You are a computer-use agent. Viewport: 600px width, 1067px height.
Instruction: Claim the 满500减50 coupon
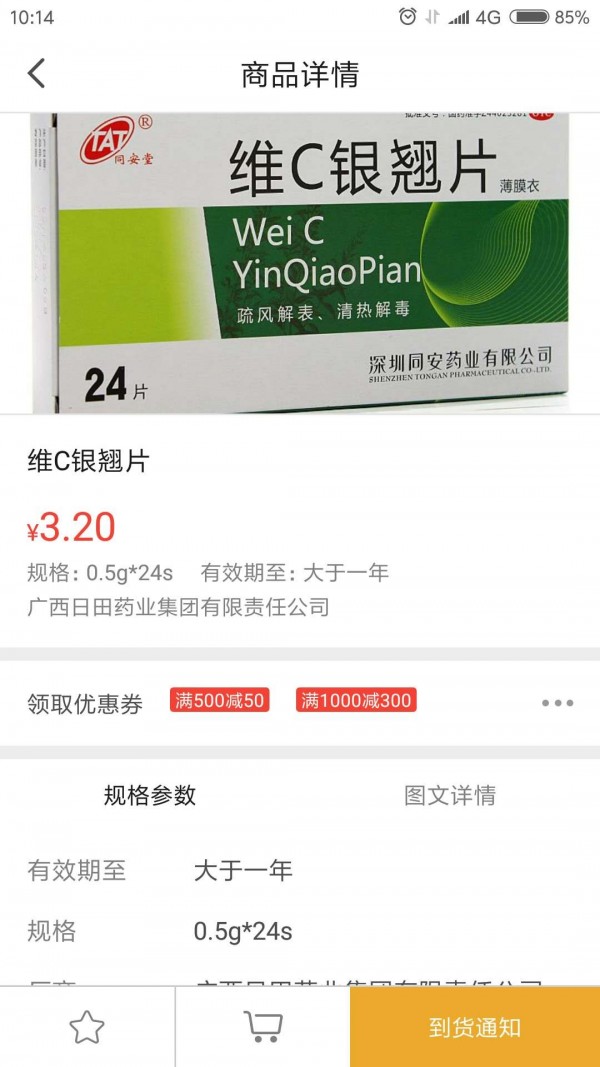(220, 701)
